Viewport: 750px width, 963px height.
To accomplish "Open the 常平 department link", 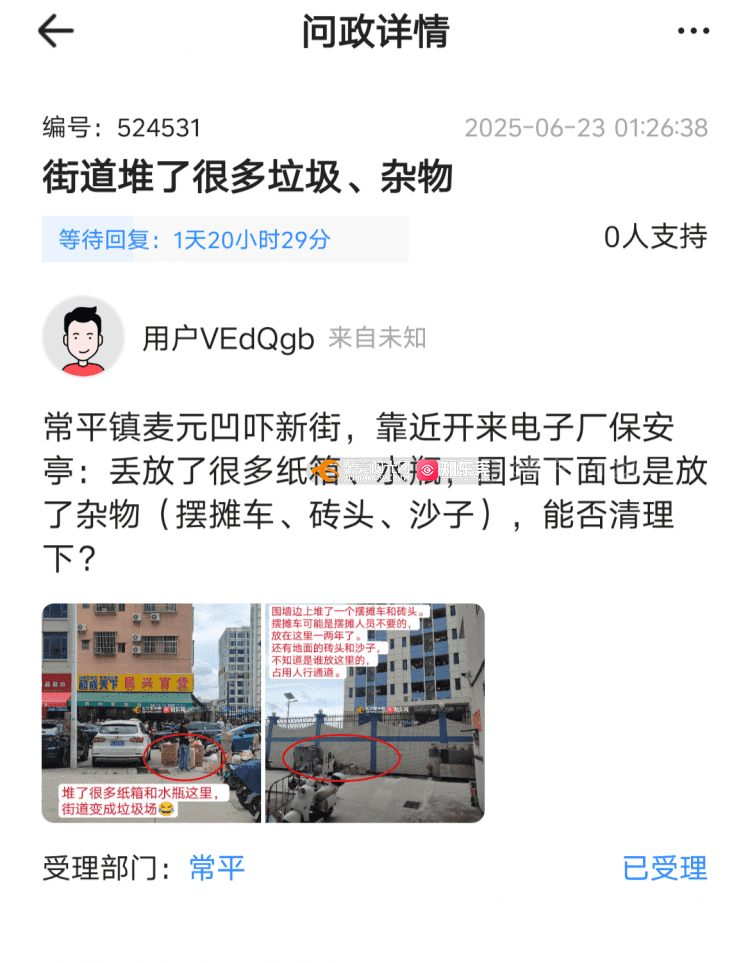I will 217,867.
